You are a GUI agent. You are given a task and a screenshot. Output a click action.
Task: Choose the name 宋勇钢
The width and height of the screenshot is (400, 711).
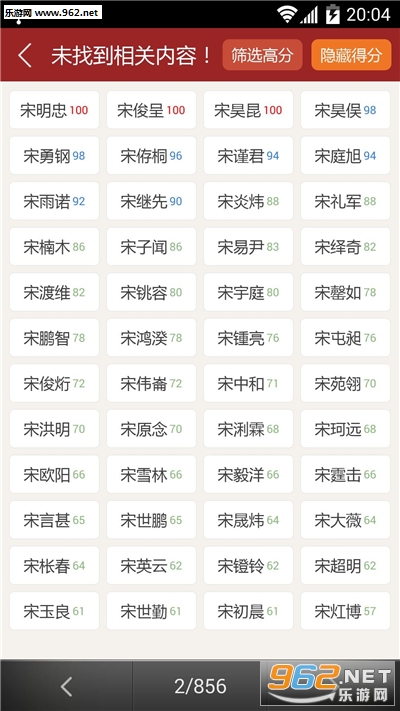click(x=54, y=156)
